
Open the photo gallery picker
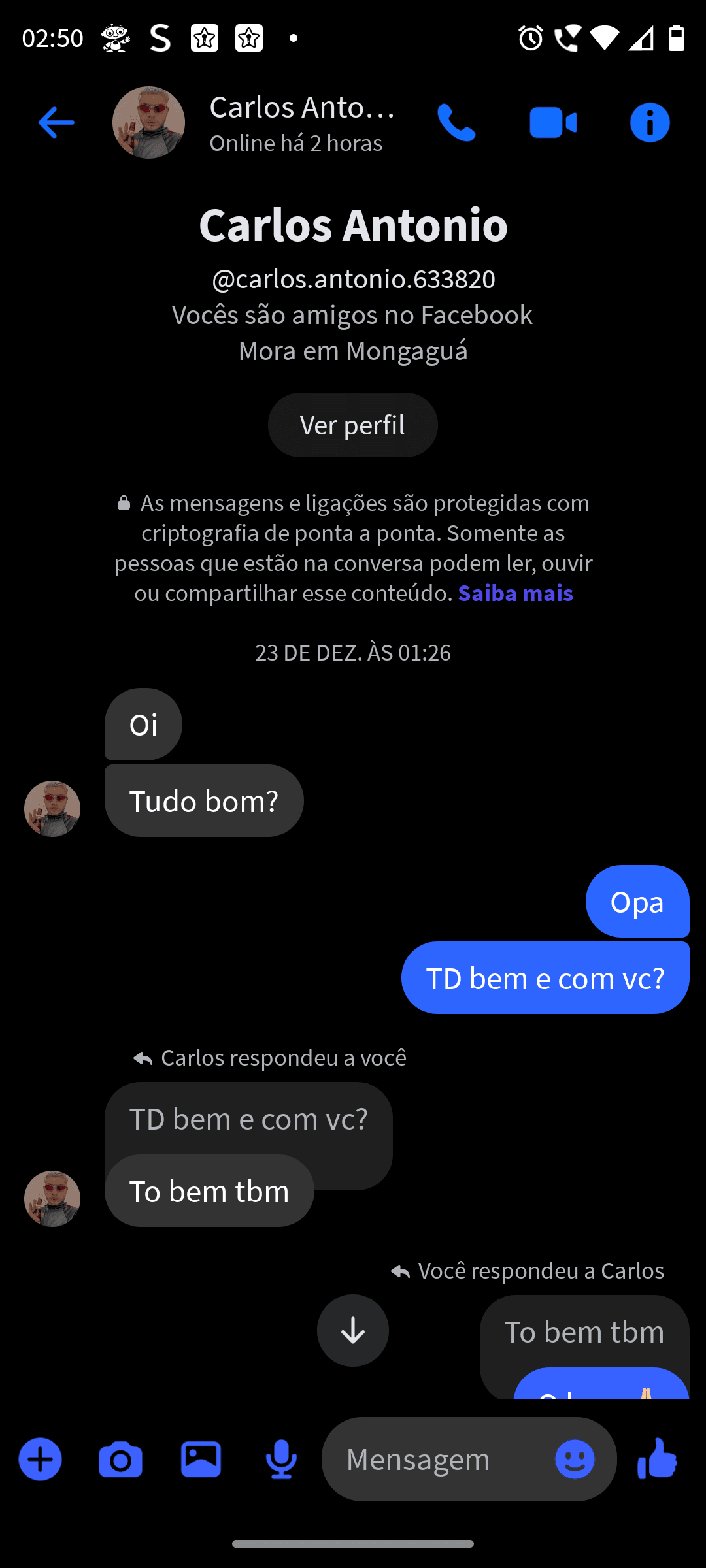pyautogui.click(x=200, y=1459)
